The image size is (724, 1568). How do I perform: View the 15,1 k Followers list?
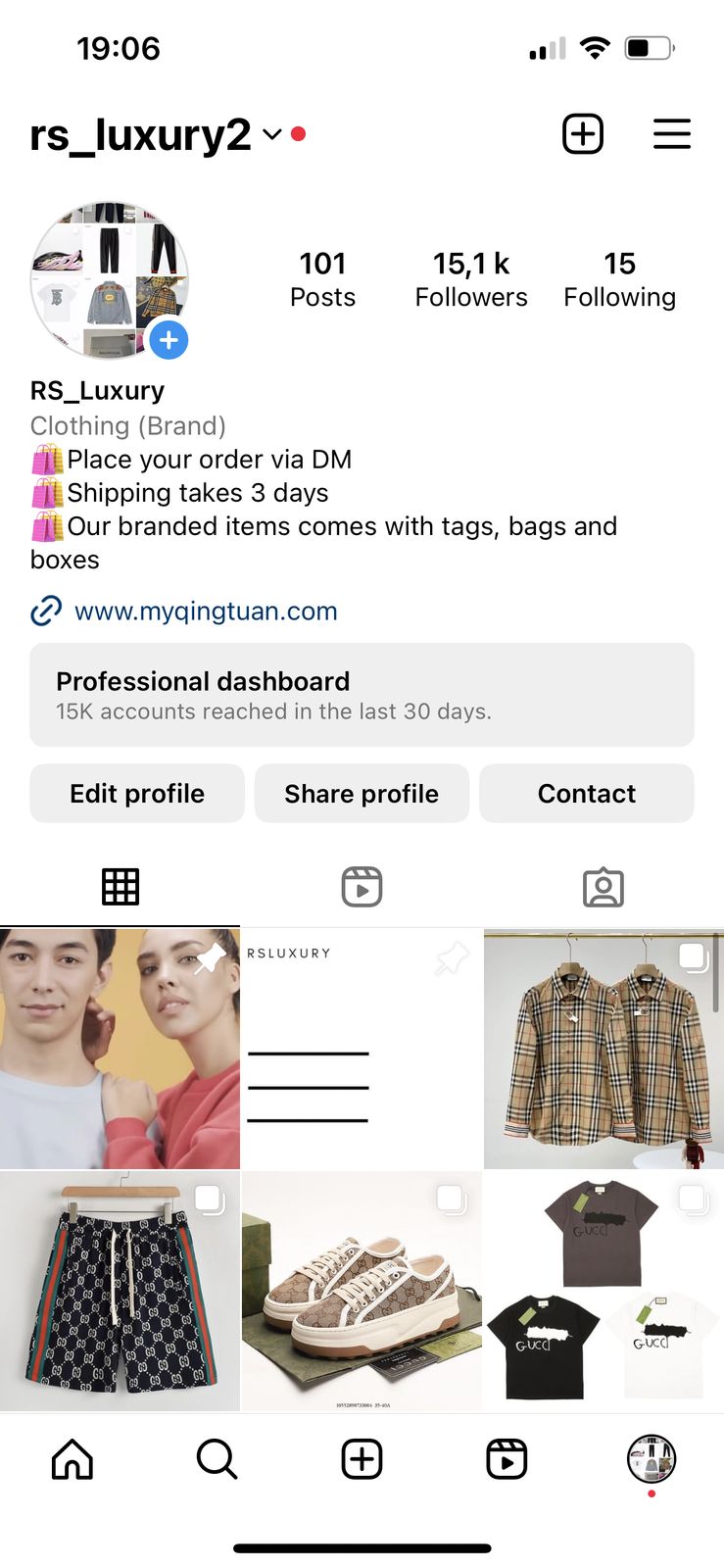(471, 279)
